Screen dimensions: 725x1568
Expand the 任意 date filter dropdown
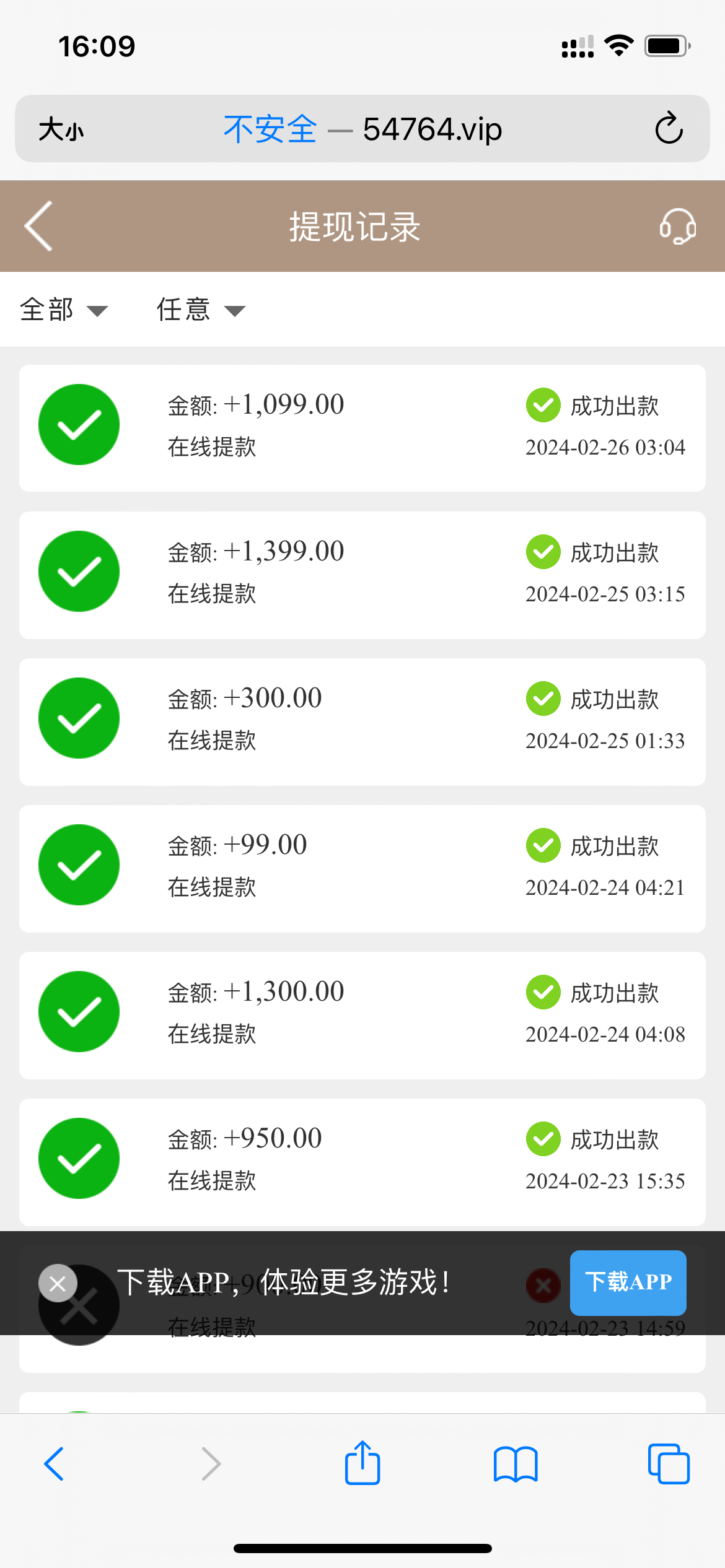(x=201, y=310)
